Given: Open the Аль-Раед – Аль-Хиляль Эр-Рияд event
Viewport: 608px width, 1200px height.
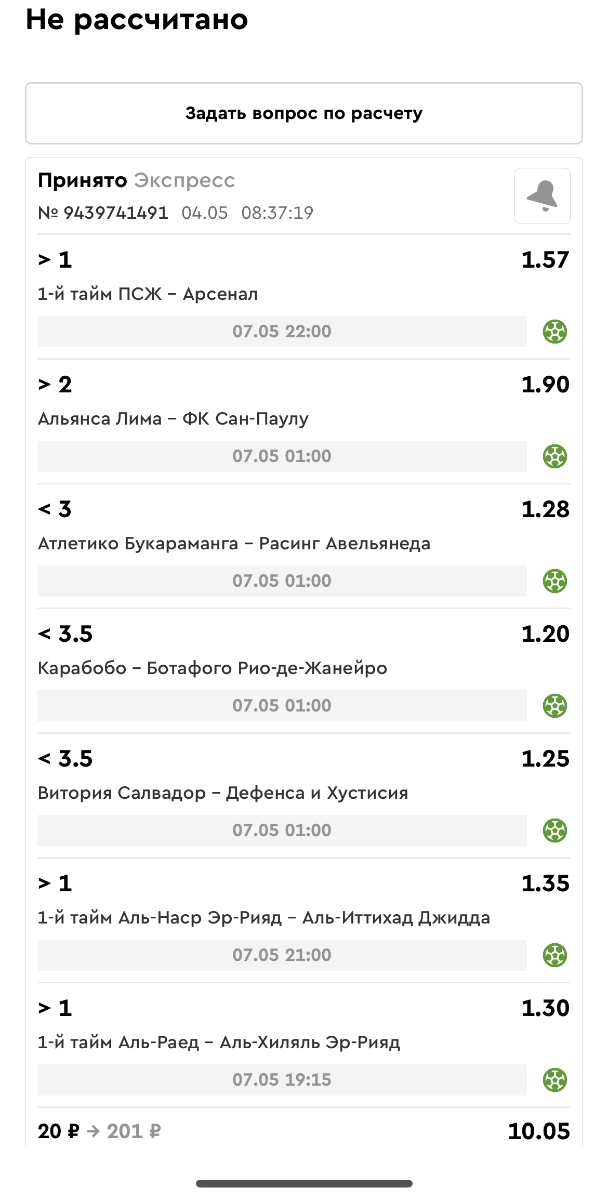Looking at the screenshot, I should point(218,1042).
